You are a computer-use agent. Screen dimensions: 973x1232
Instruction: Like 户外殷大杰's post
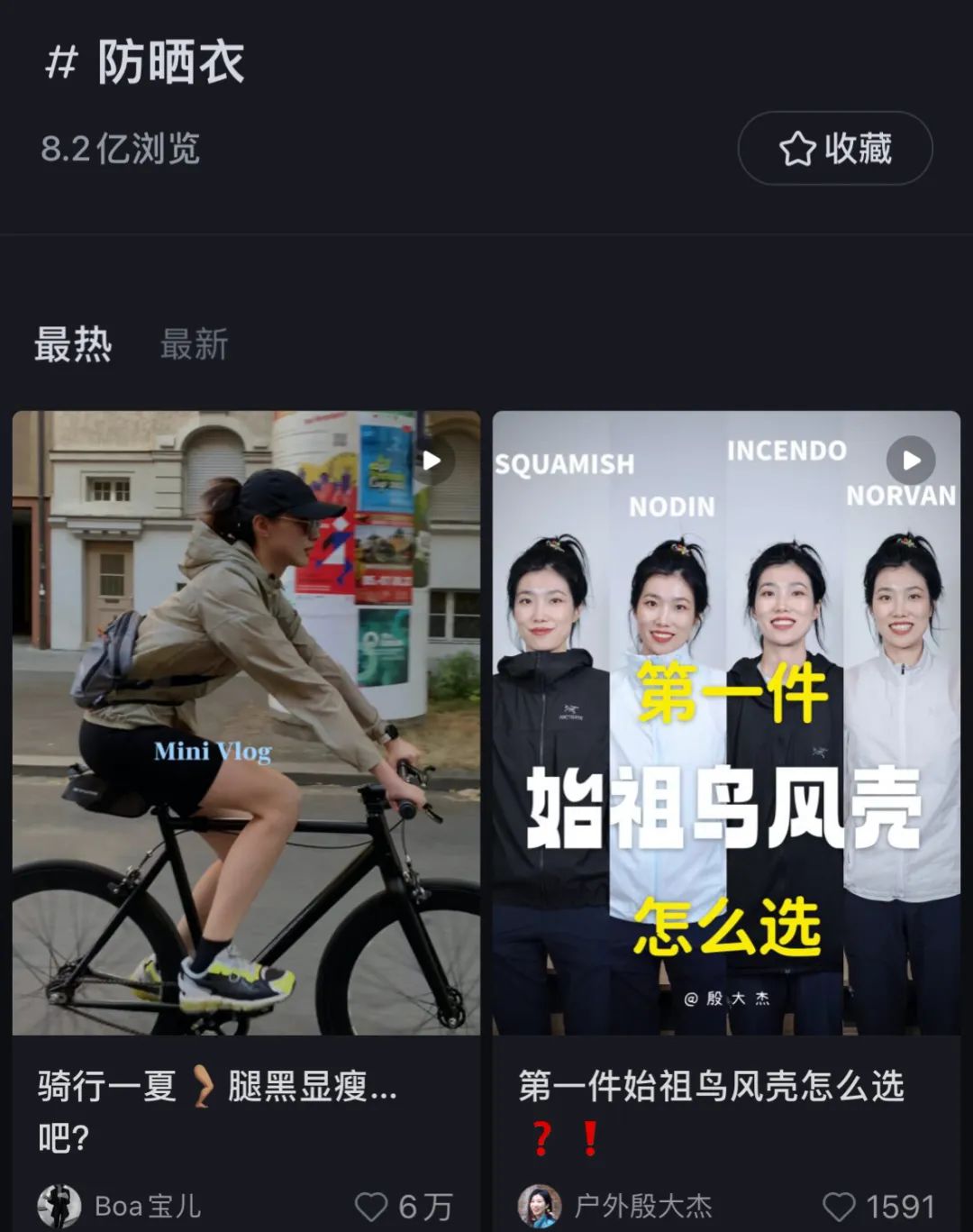pos(839,1206)
